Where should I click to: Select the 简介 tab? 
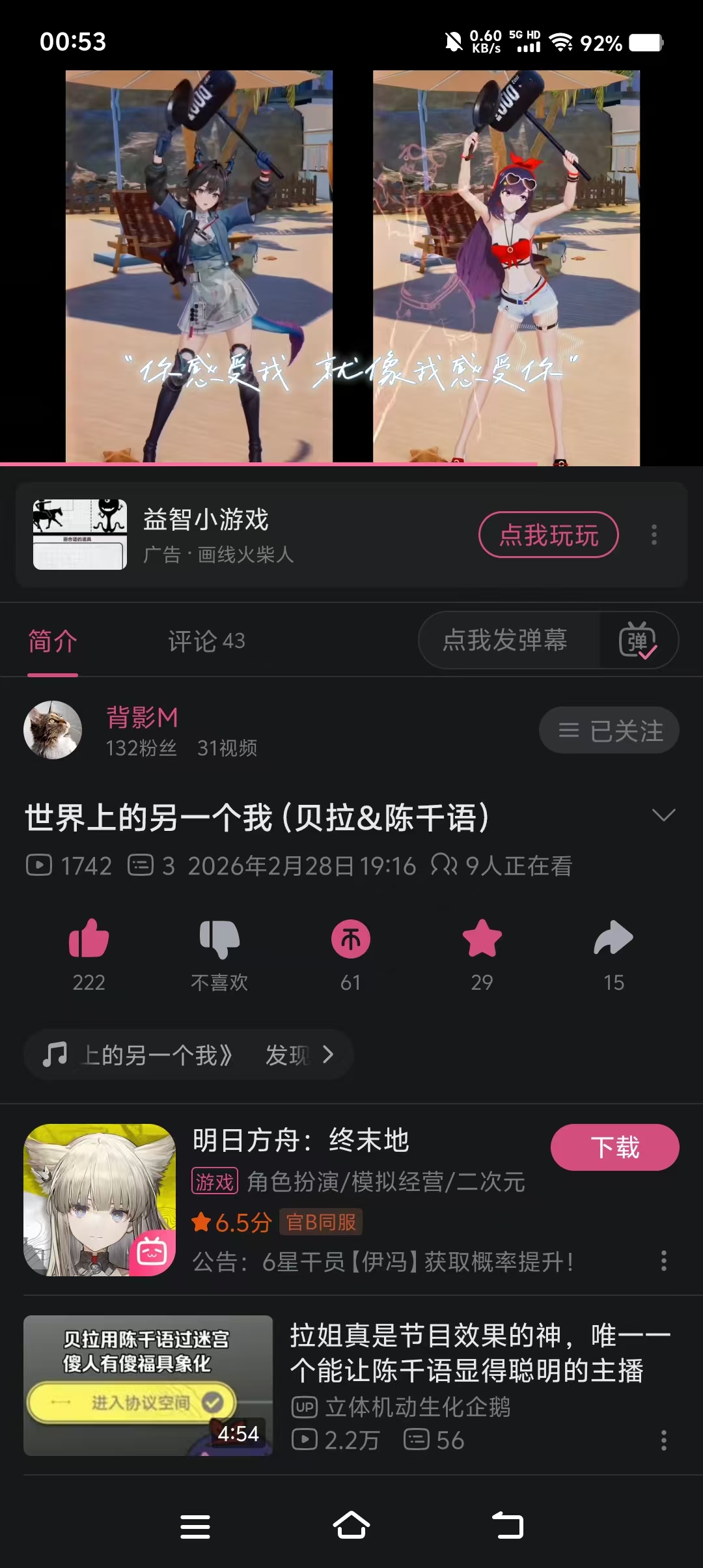click(x=53, y=641)
